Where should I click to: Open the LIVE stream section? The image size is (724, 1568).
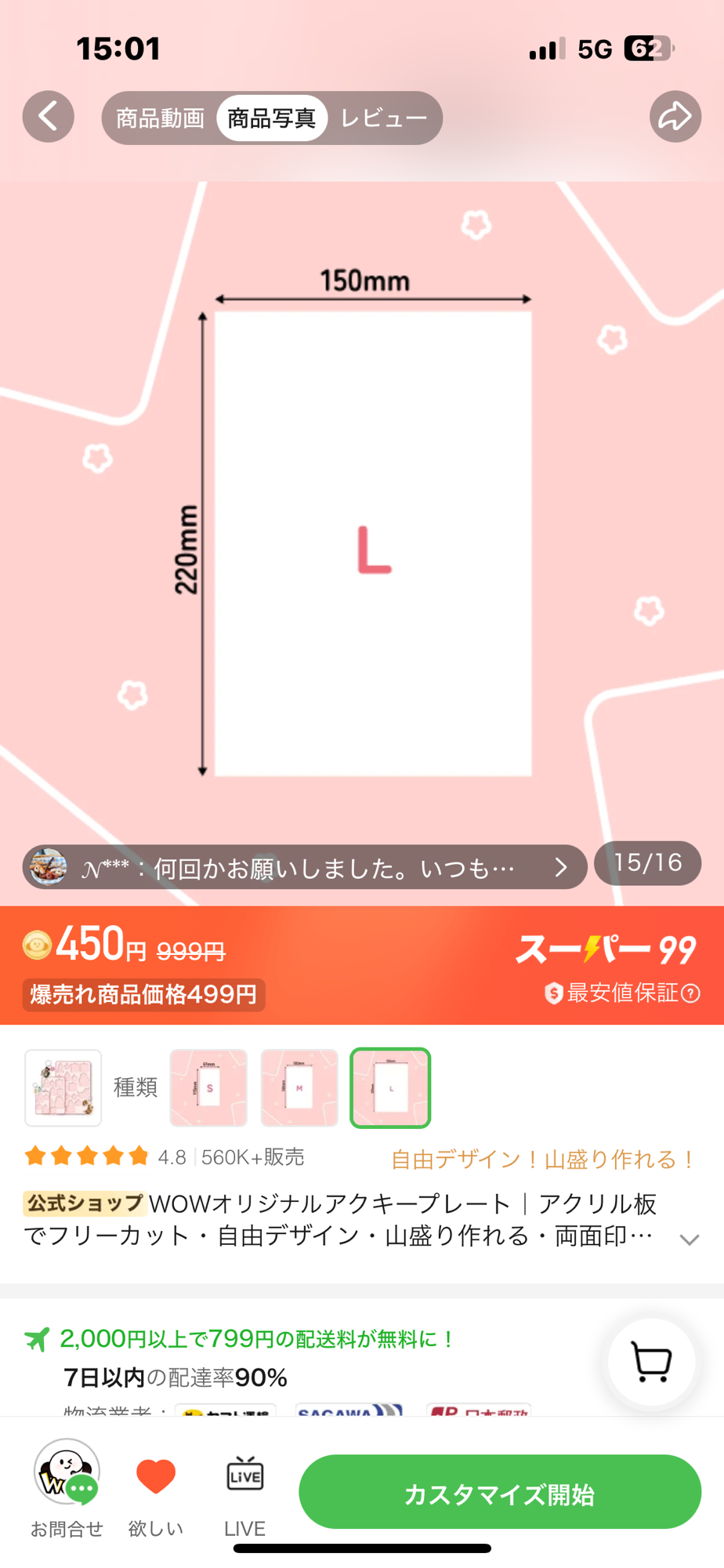click(x=244, y=1486)
